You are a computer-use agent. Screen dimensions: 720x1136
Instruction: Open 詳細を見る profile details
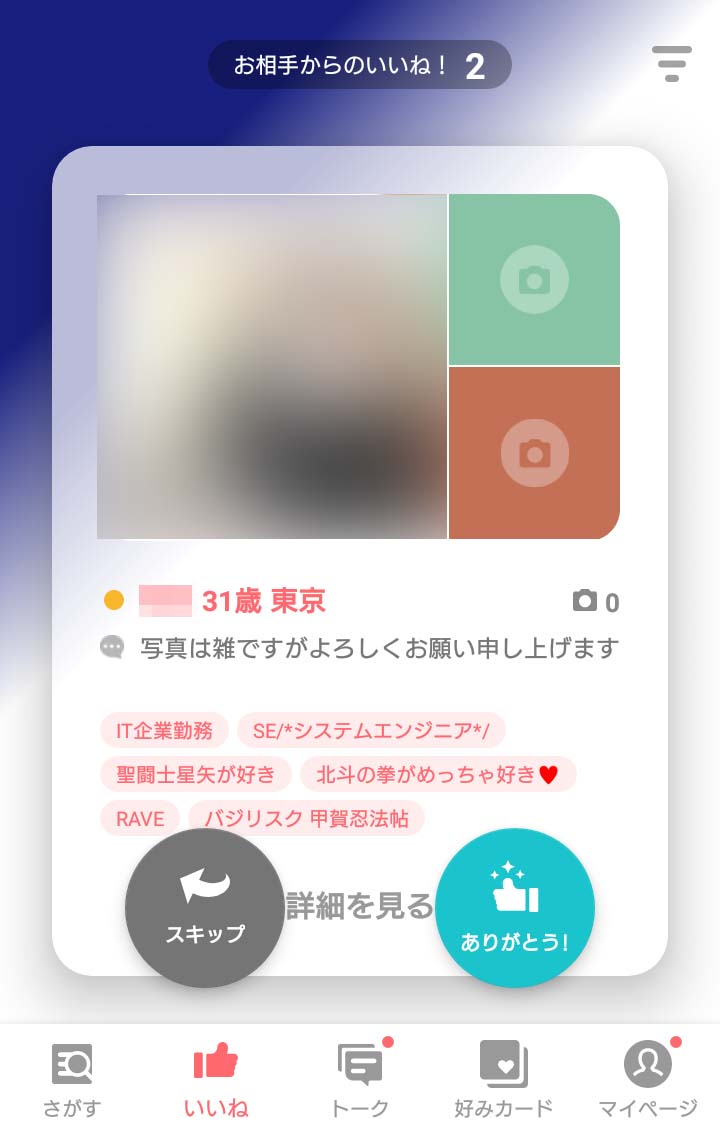[360, 906]
